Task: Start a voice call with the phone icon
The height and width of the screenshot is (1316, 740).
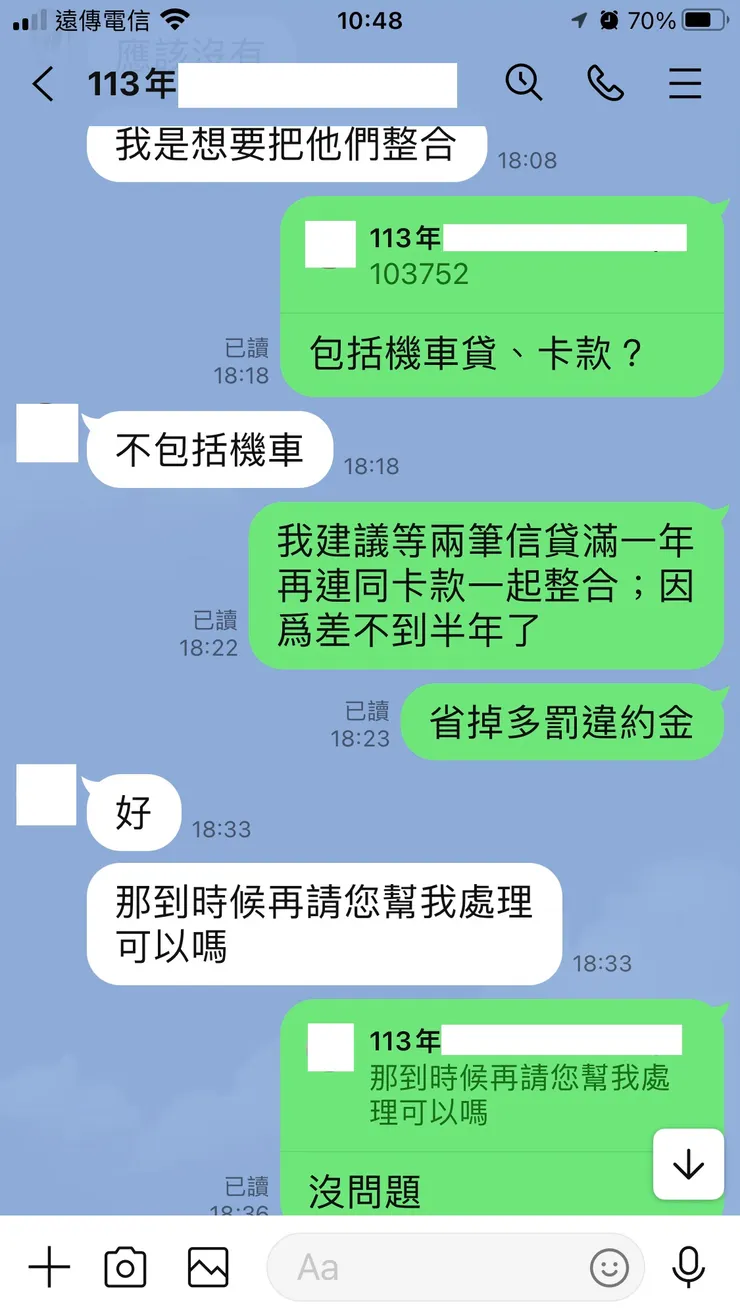Action: 606,84
